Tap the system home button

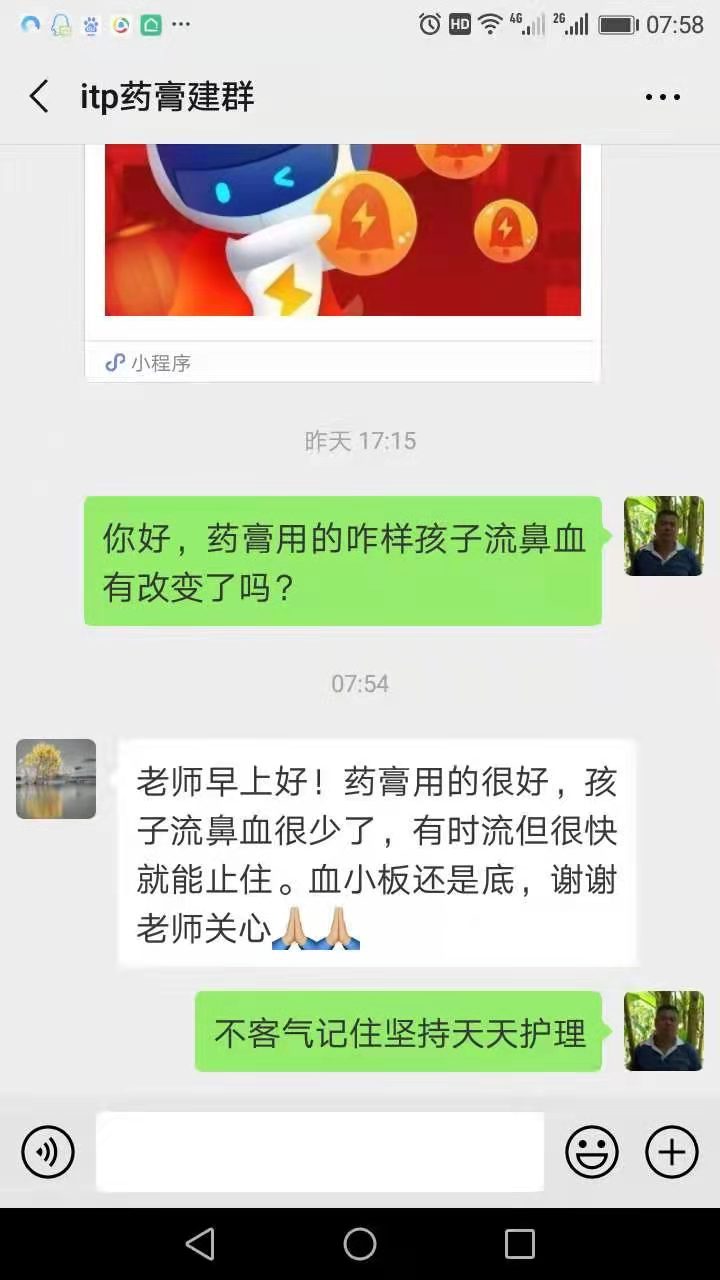coord(360,1244)
